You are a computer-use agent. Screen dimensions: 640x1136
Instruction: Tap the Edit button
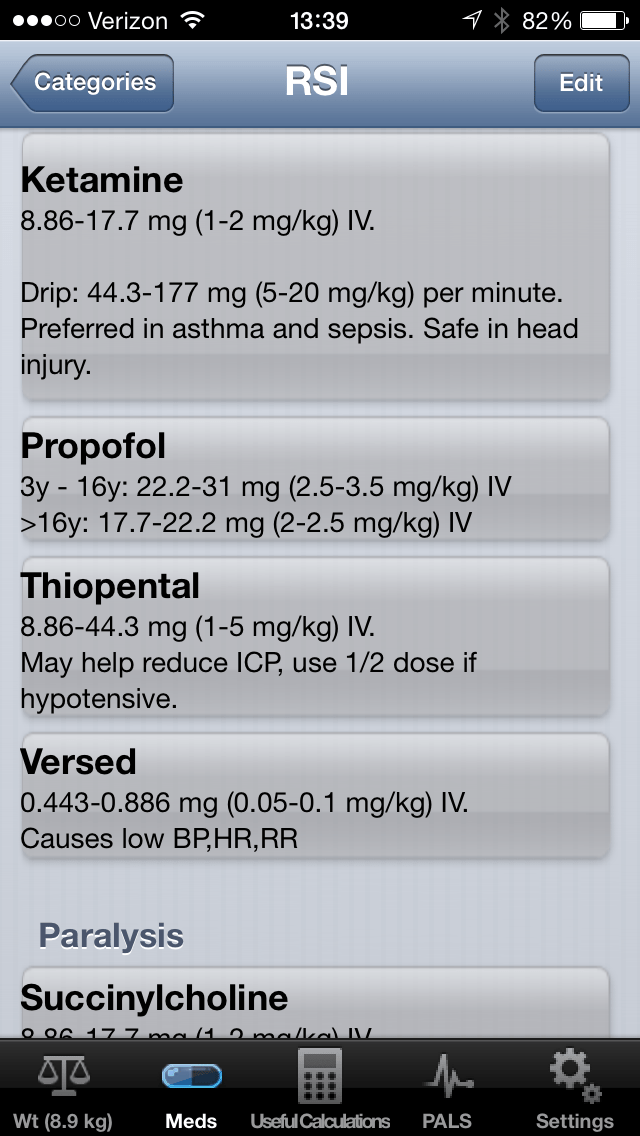point(581,83)
